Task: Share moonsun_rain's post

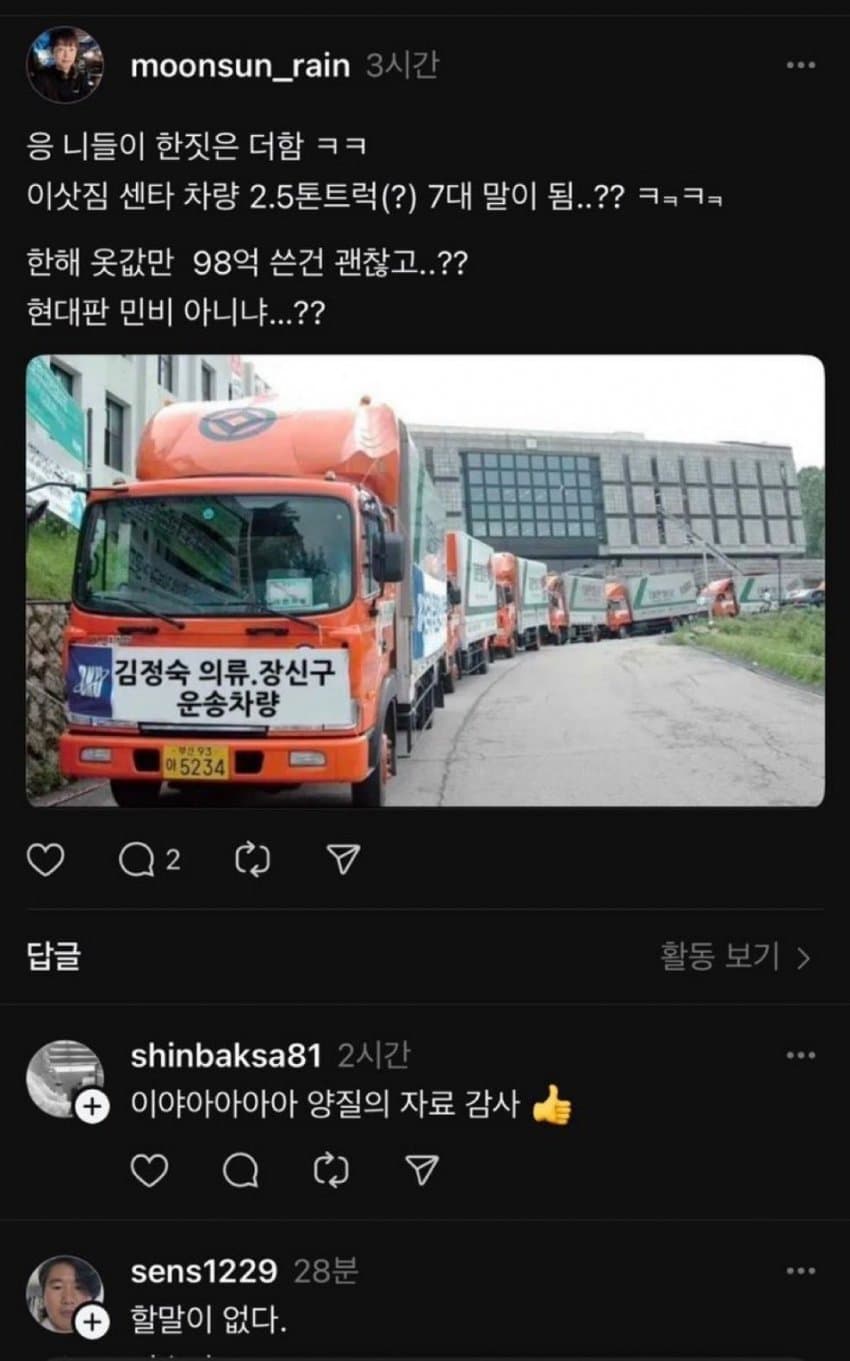Action: coord(344,860)
